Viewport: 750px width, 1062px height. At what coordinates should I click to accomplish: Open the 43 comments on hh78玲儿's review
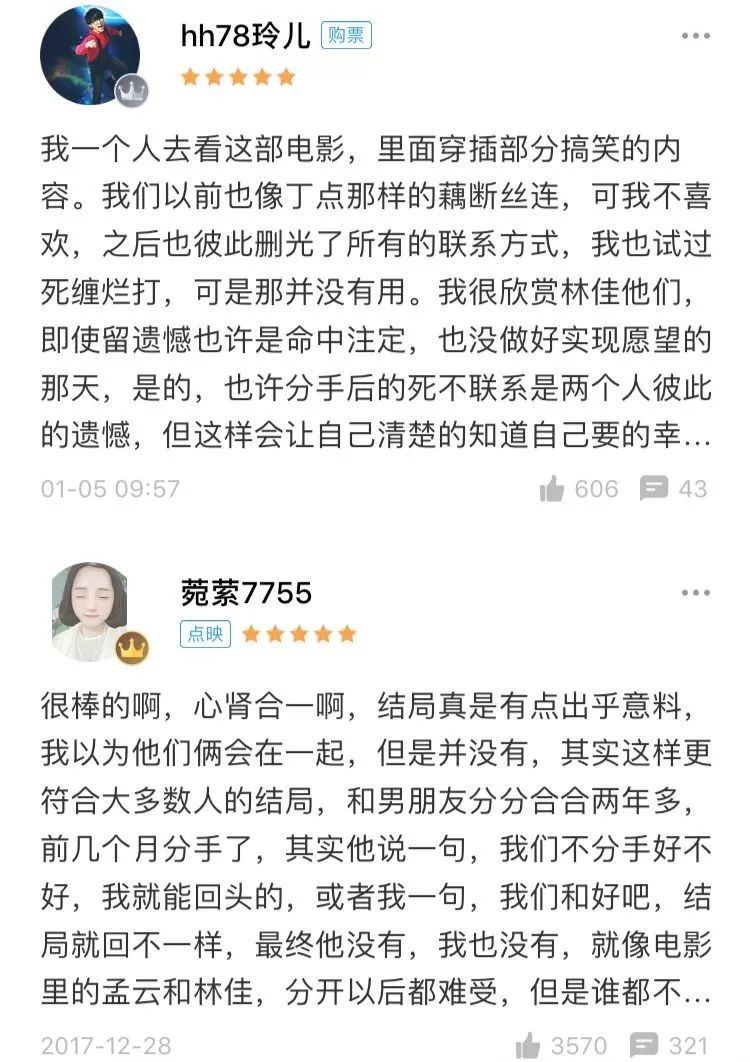coord(654,488)
